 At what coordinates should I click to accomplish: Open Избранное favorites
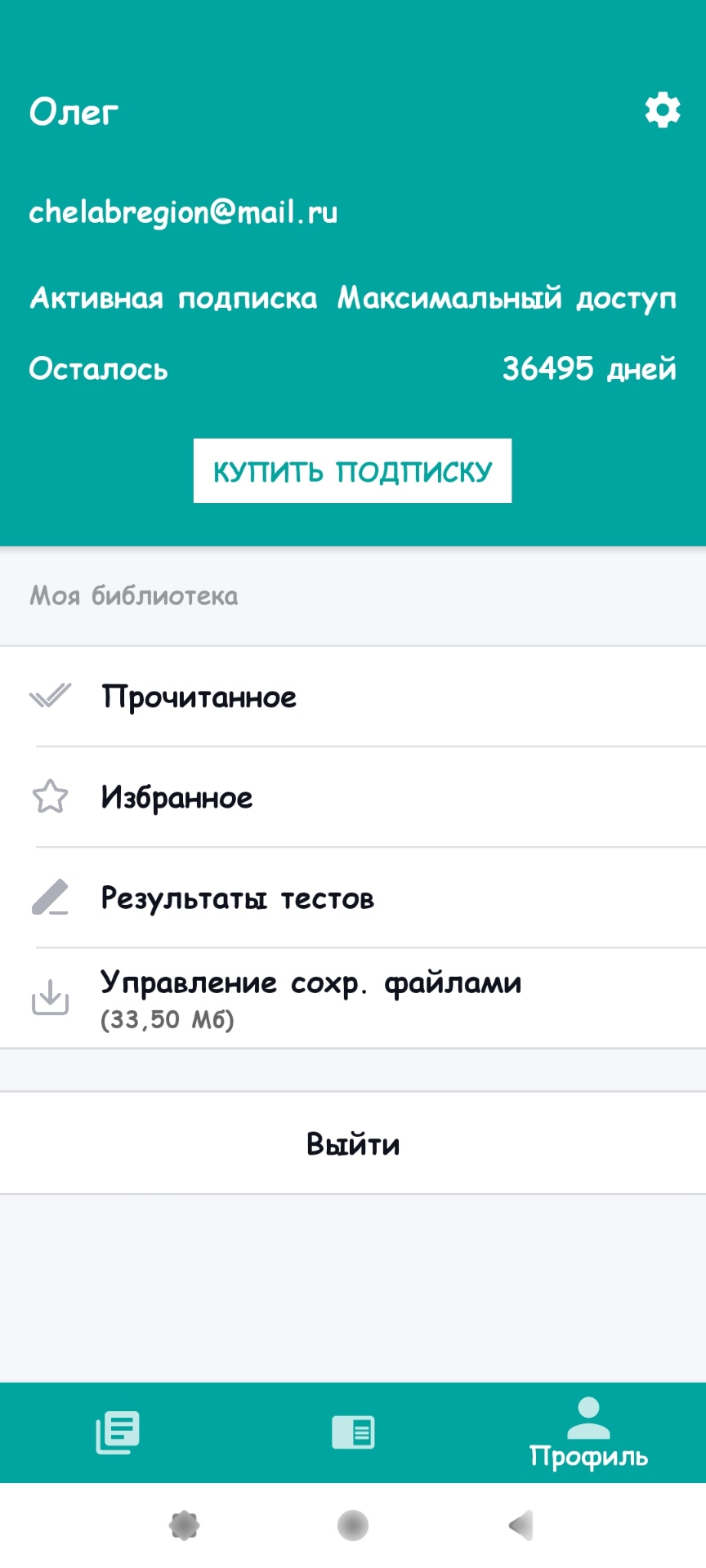click(353, 797)
